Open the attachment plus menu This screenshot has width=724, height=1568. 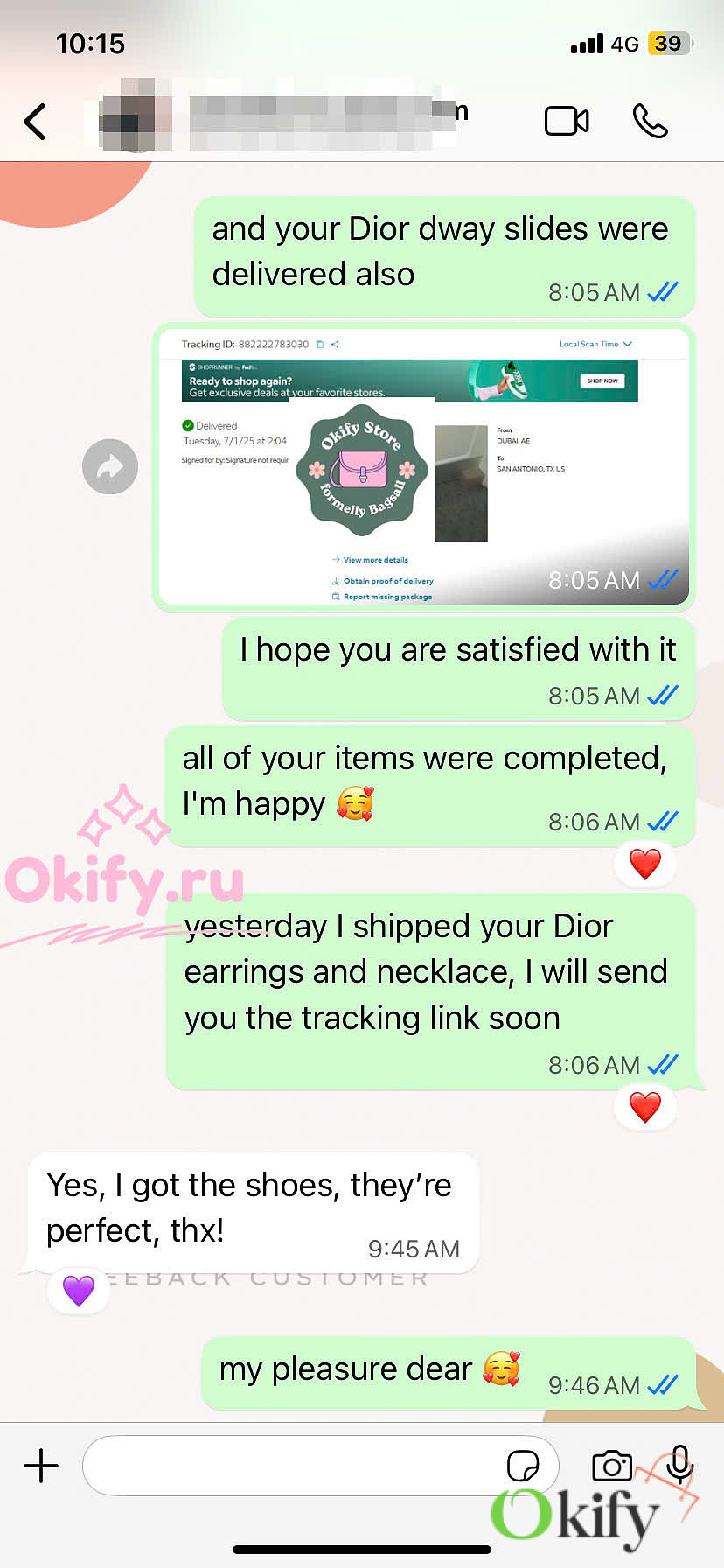41,1466
